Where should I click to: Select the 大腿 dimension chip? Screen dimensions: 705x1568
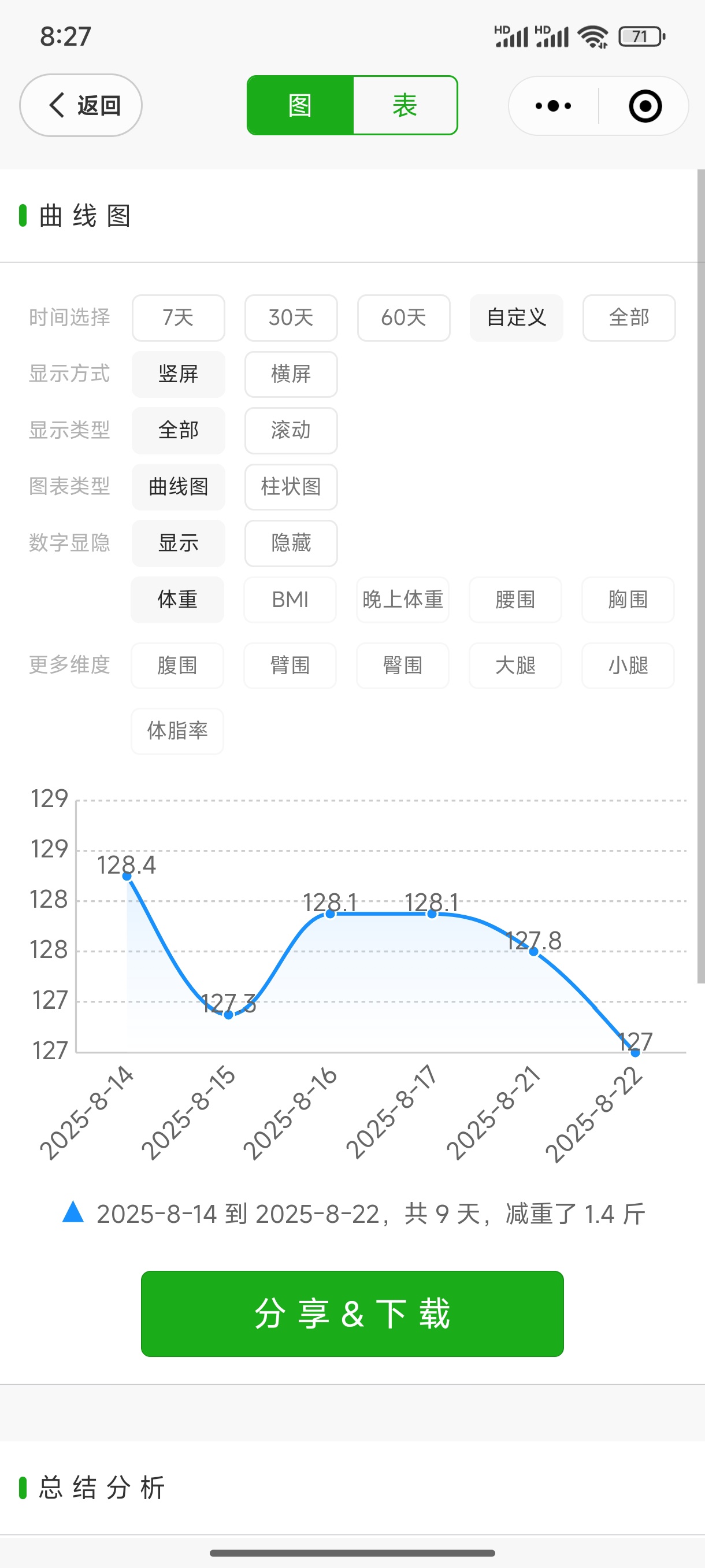515,665
